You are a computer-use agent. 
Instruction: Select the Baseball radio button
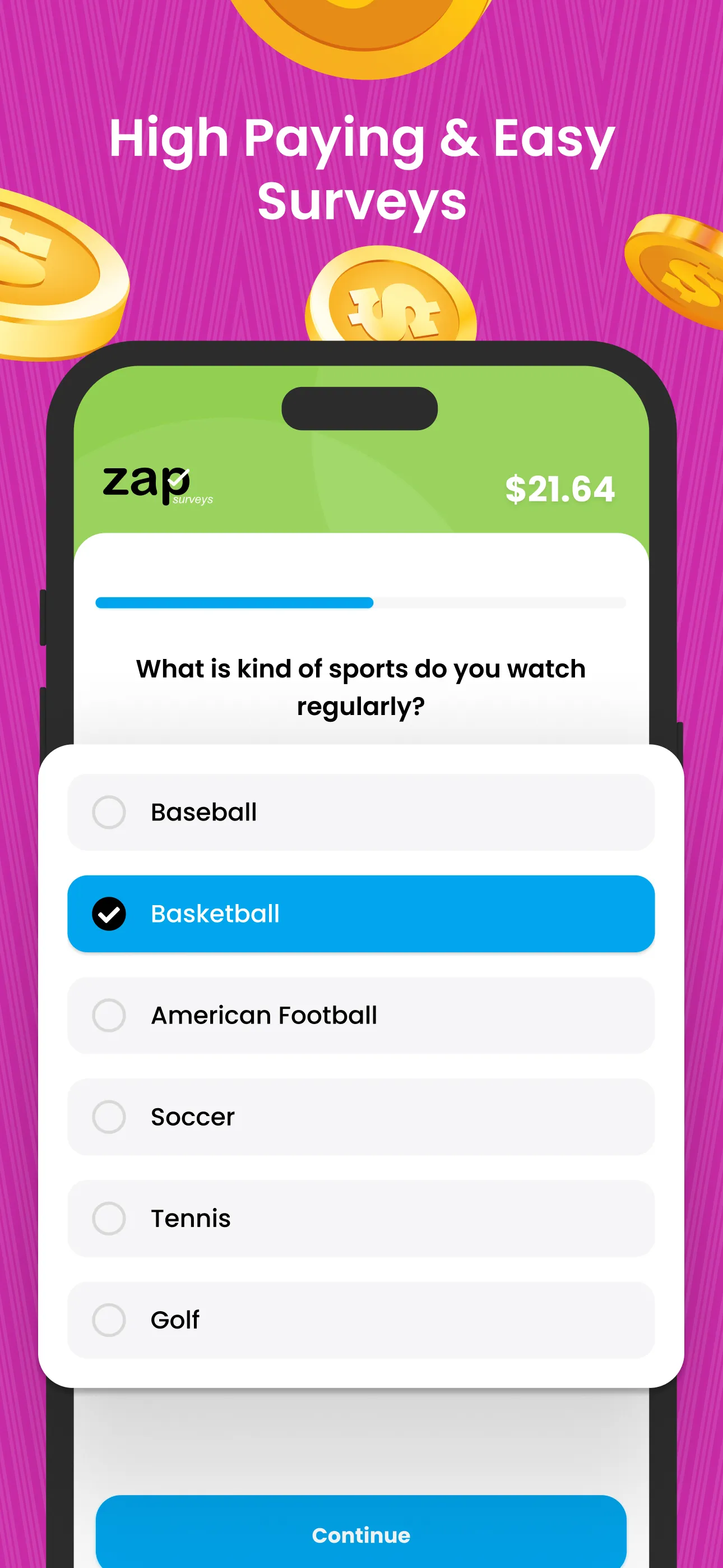coord(109,811)
